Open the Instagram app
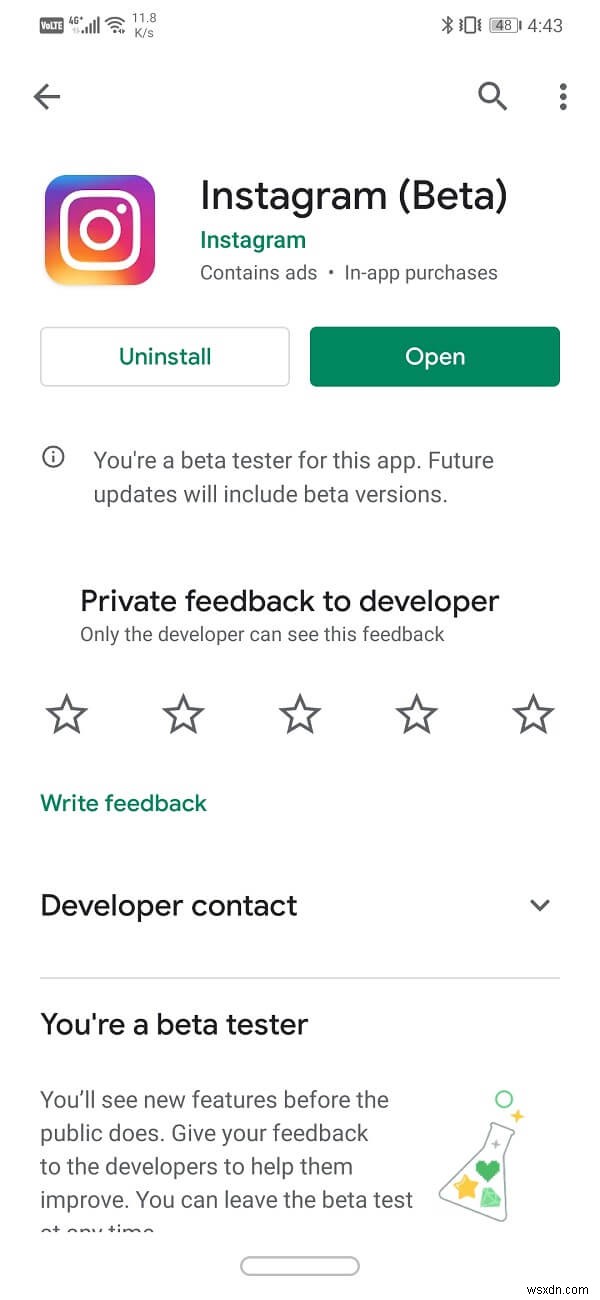 [x=435, y=357]
